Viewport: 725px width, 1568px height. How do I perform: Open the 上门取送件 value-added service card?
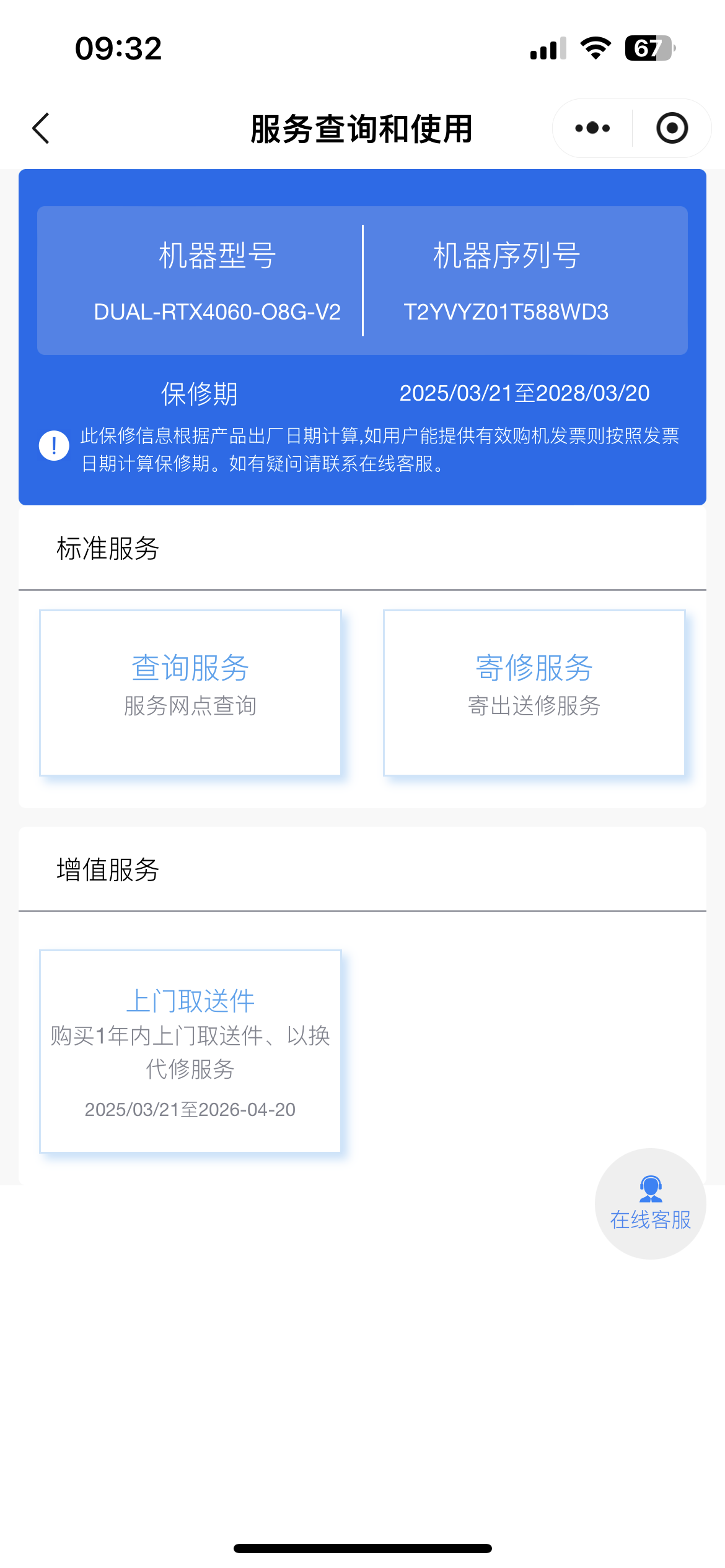tap(190, 1051)
